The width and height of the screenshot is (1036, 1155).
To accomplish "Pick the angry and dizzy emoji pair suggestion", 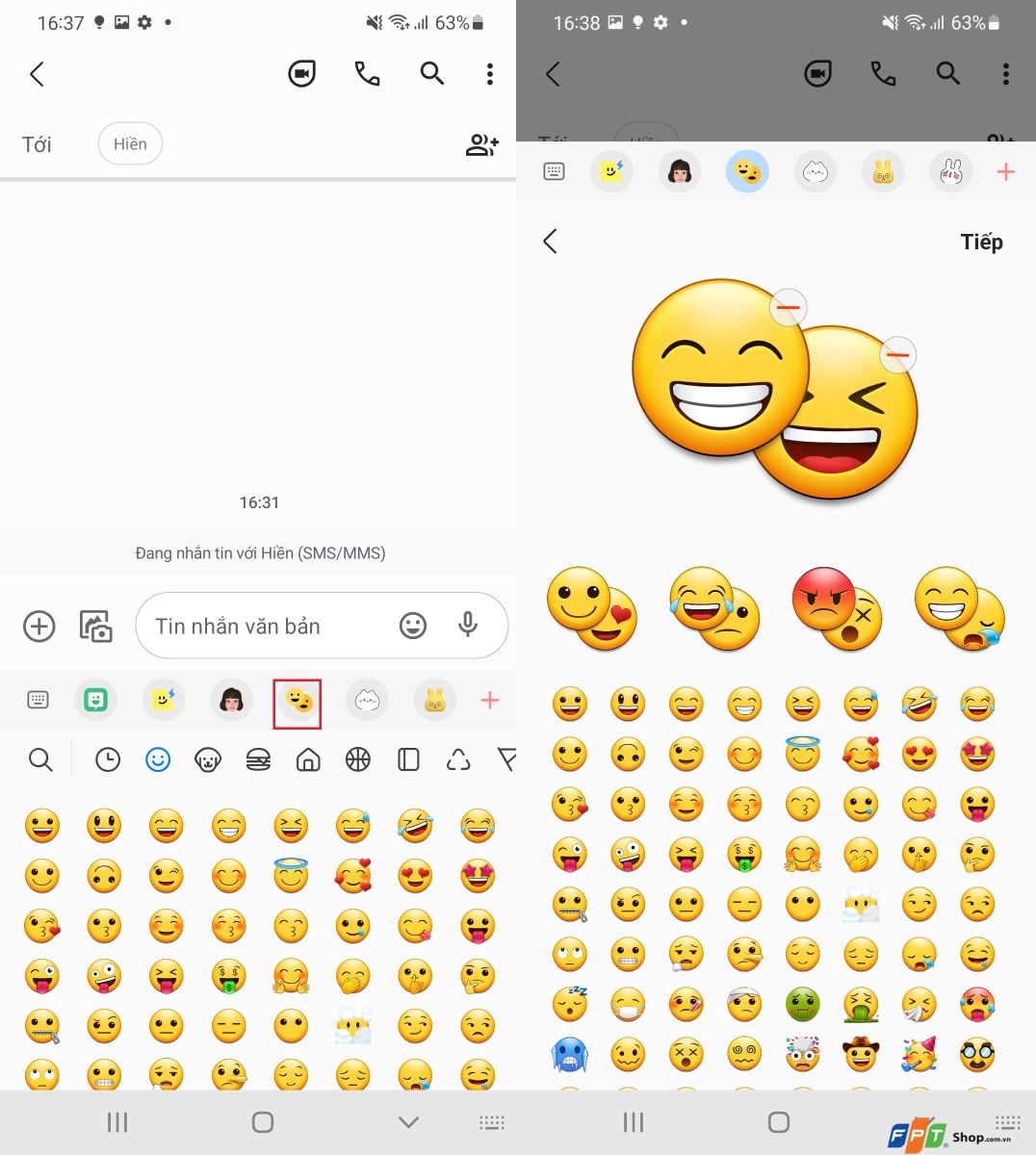I will tap(837, 608).
